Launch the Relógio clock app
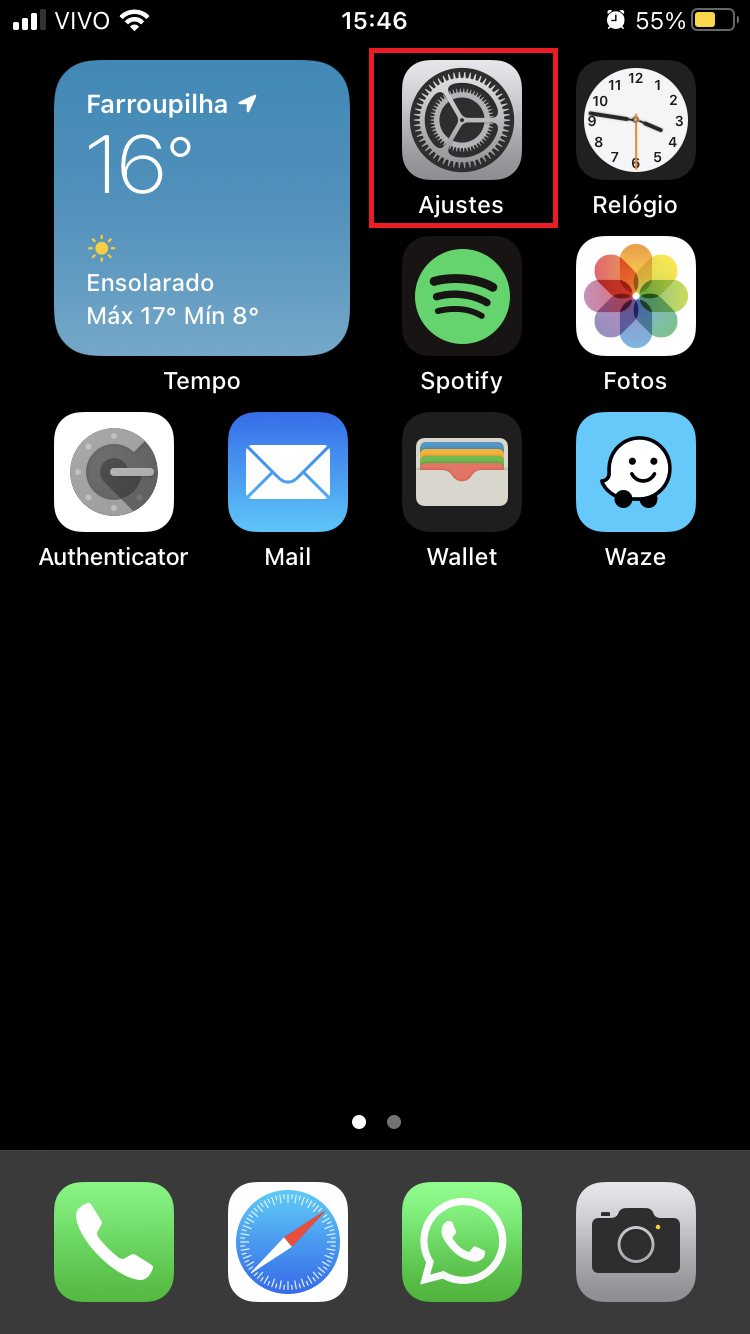Image resolution: width=750 pixels, height=1334 pixels. (x=635, y=121)
